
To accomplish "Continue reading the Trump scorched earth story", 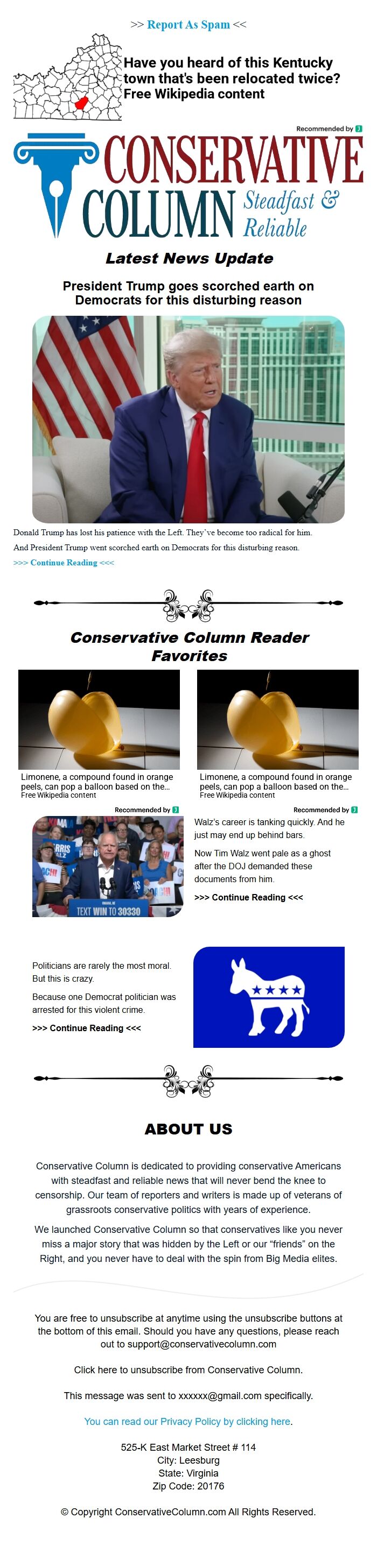I will [x=64, y=563].
